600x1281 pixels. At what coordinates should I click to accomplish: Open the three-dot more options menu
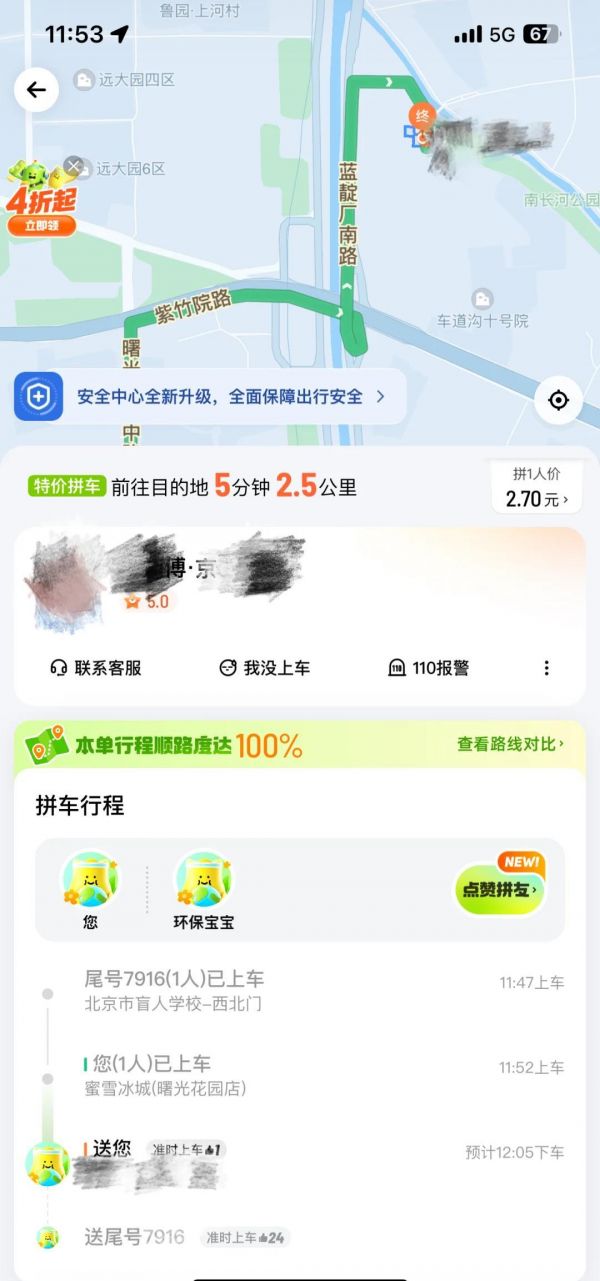click(x=546, y=668)
